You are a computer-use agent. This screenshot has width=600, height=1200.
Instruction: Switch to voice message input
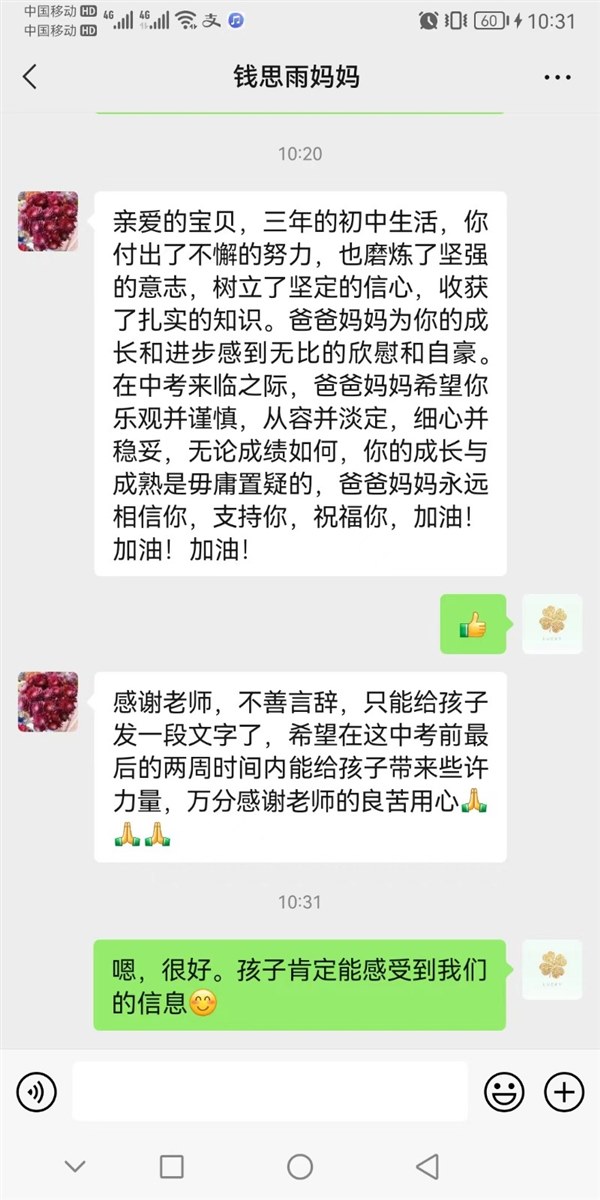pos(37,1091)
